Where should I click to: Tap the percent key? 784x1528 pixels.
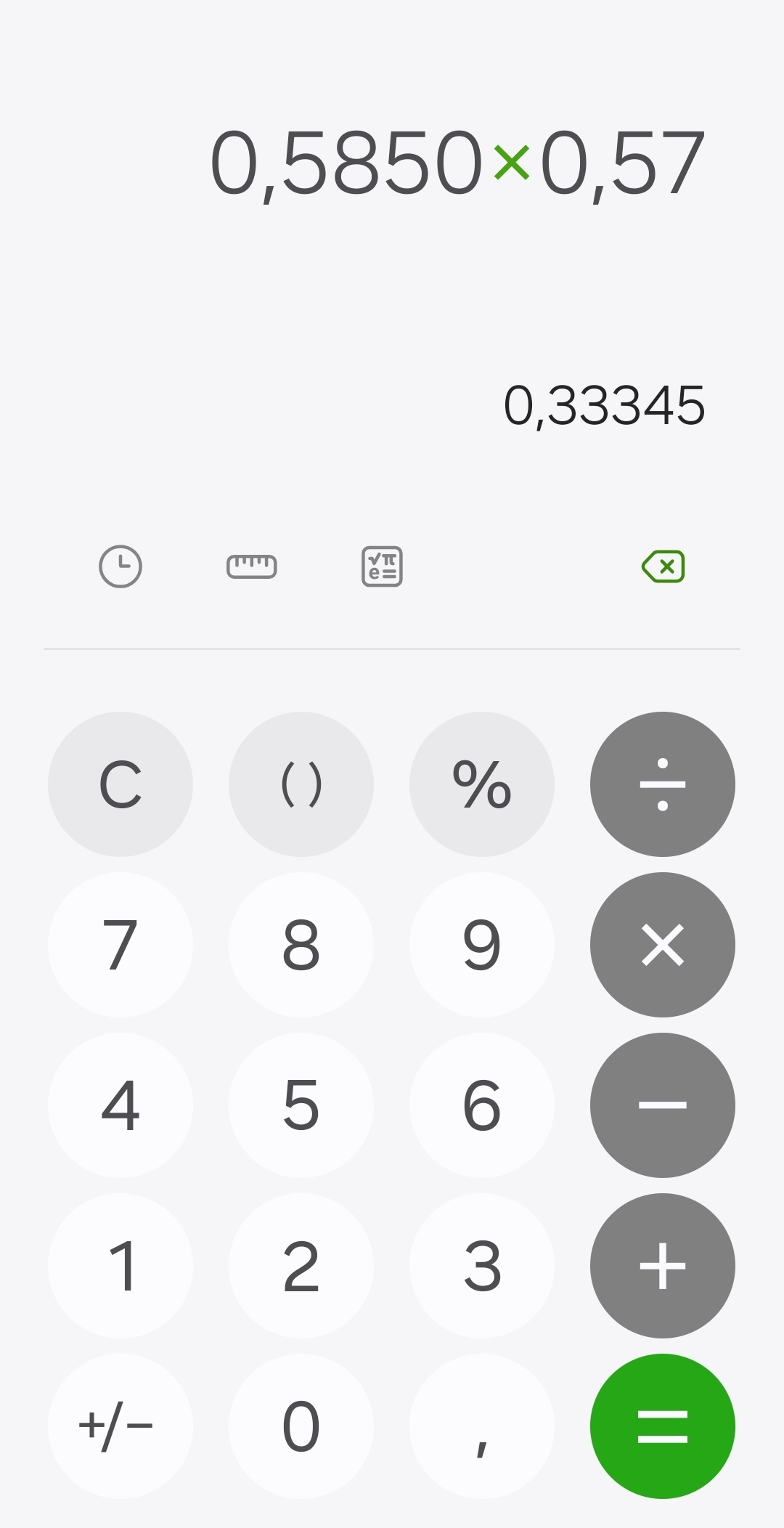(x=482, y=784)
